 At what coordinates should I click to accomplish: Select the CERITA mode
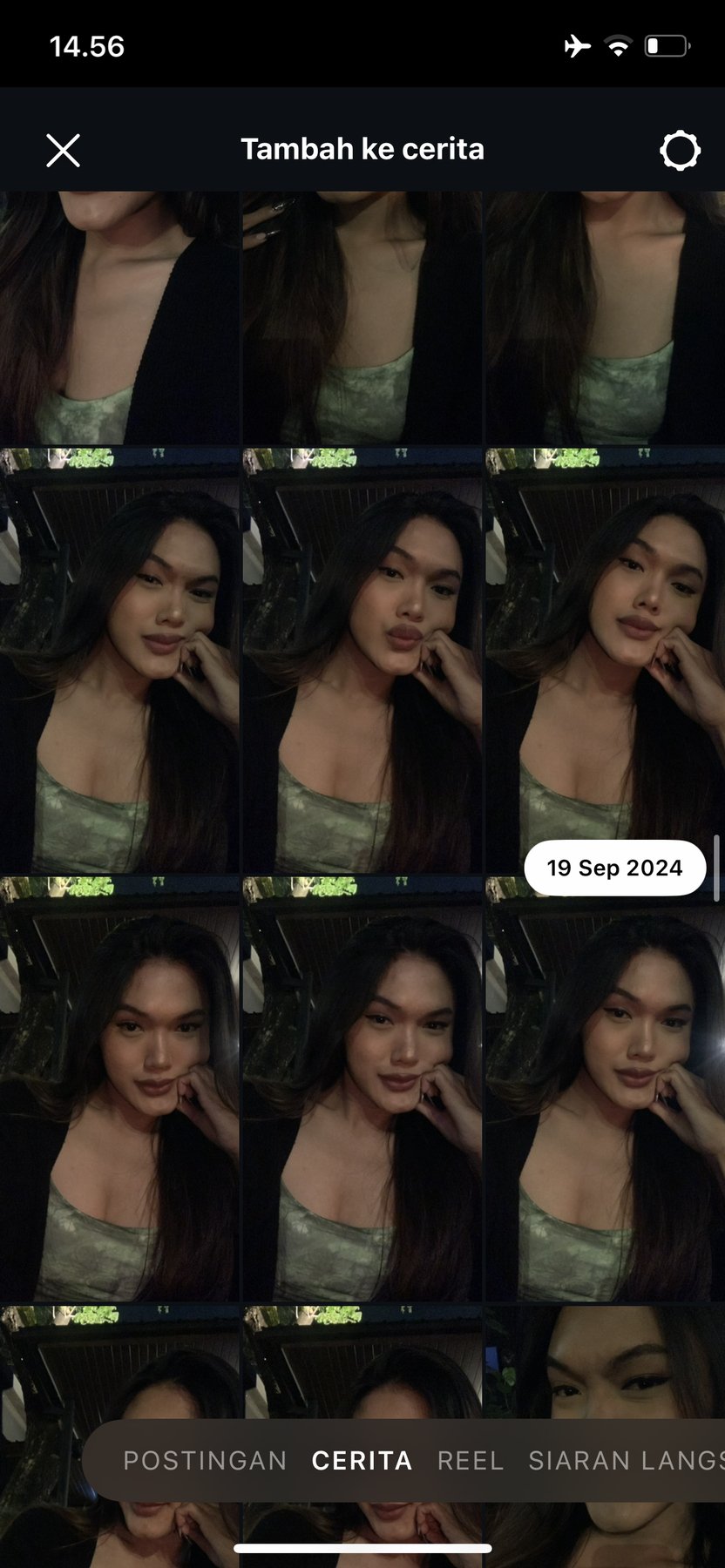[x=362, y=1461]
